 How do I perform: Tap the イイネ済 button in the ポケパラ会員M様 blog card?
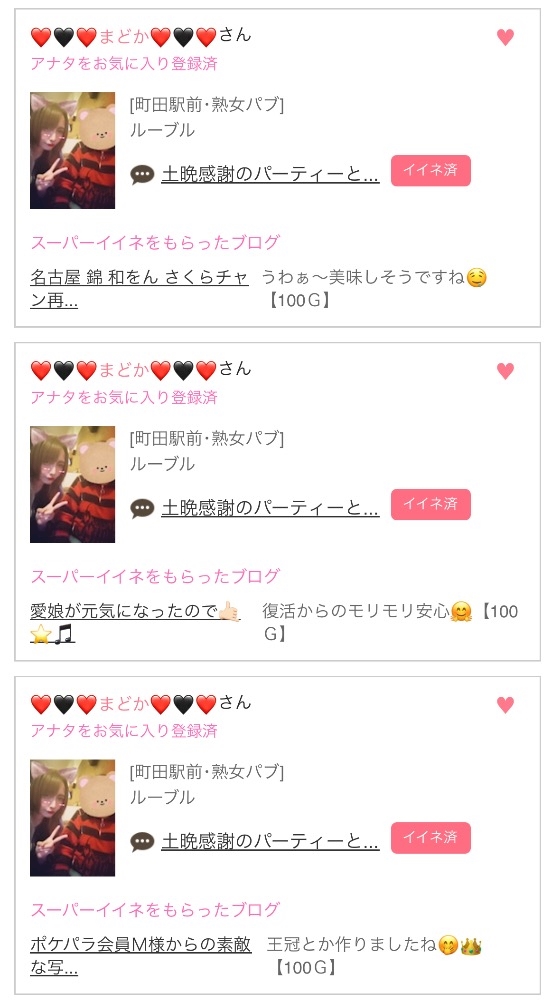[x=431, y=838]
